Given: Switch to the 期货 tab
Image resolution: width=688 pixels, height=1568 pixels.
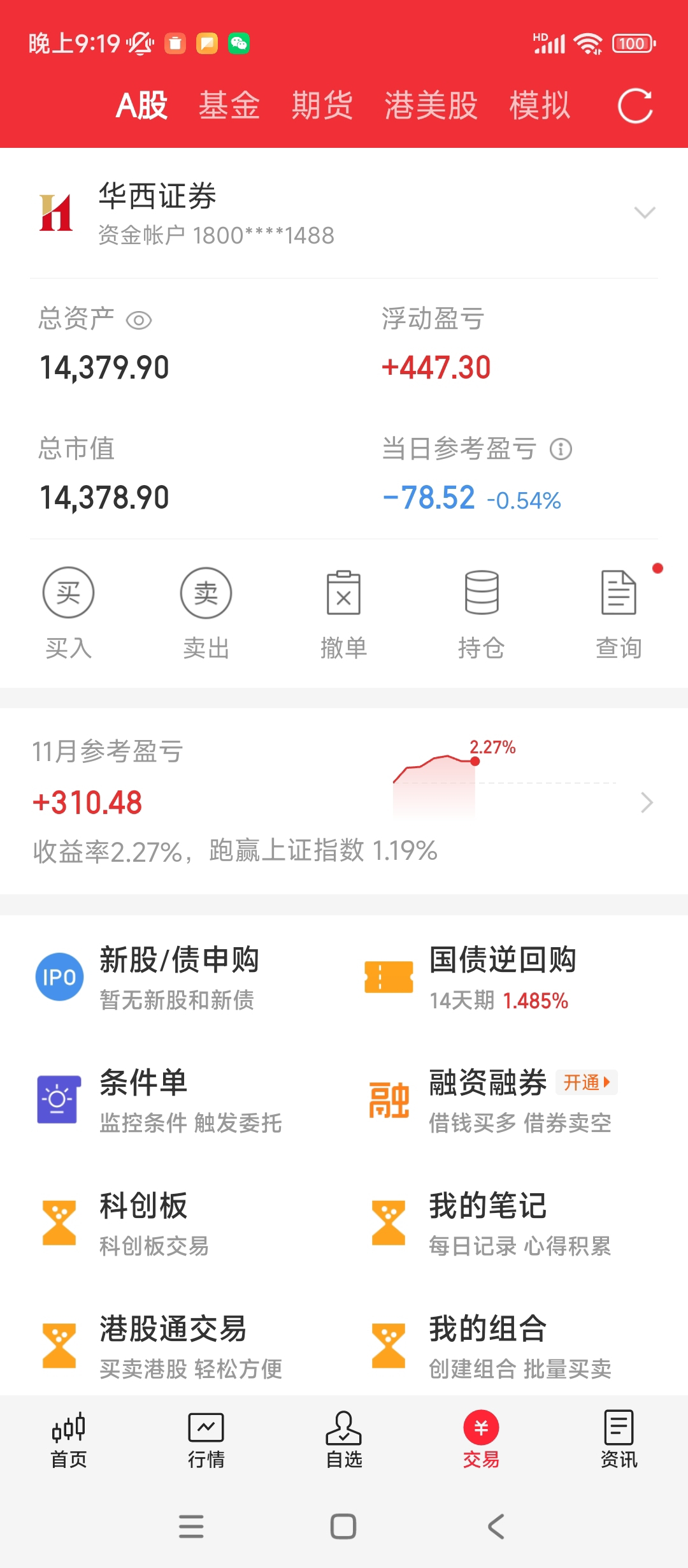Looking at the screenshot, I should [x=322, y=106].
